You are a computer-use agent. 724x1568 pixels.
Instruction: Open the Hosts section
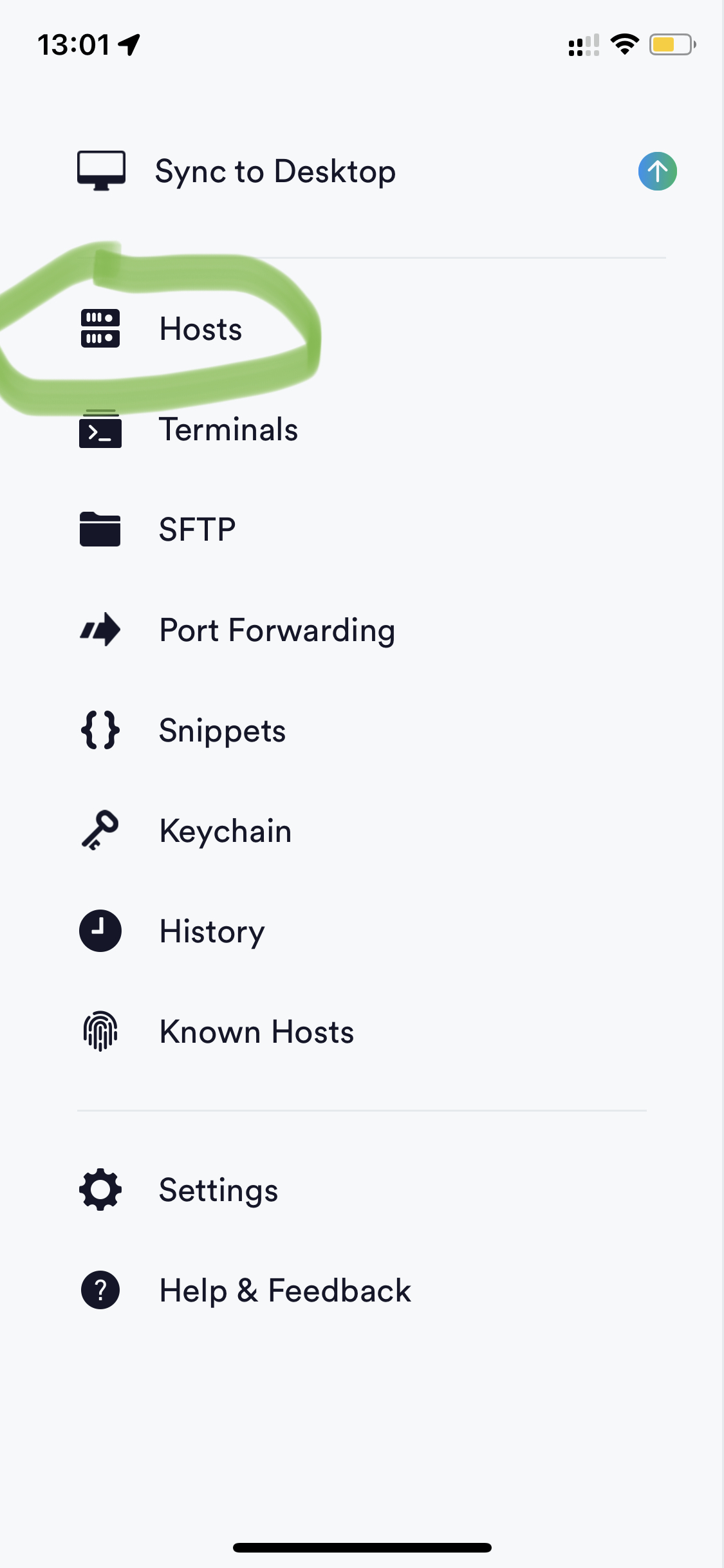(x=362, y=329)
